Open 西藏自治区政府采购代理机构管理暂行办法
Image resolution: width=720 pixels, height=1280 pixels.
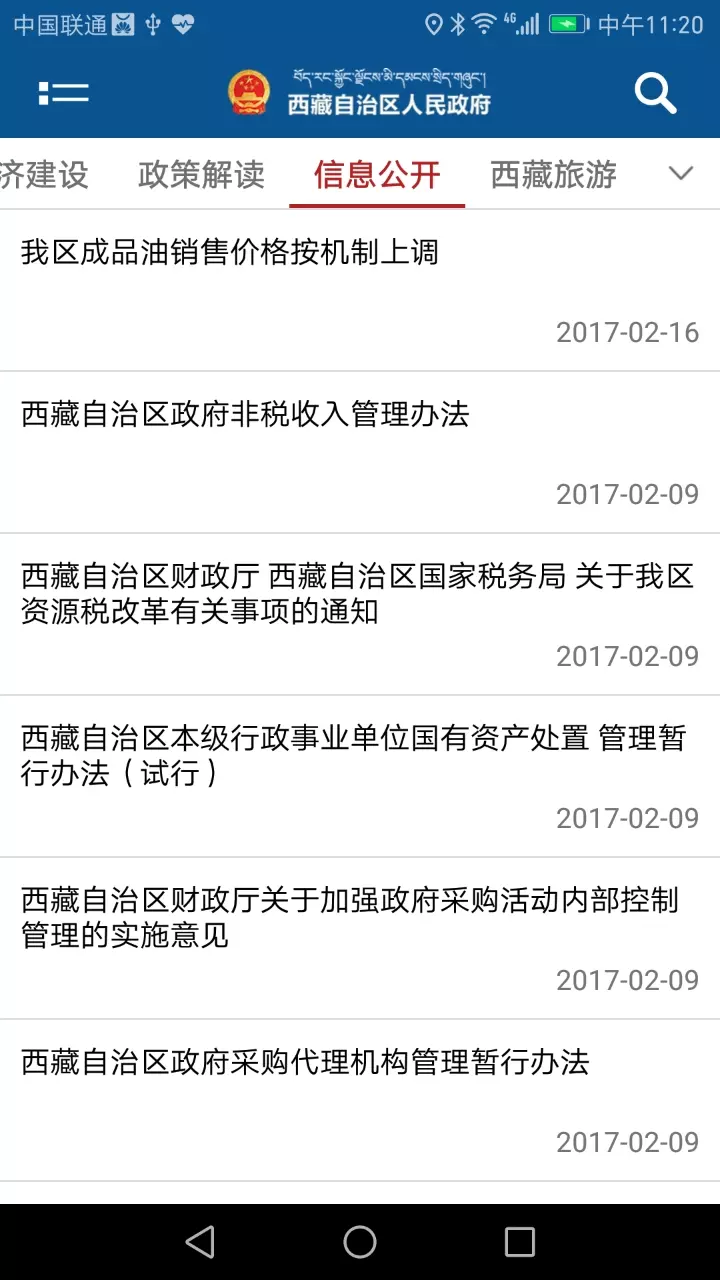pyautogui.click(x=360, y=1100)
